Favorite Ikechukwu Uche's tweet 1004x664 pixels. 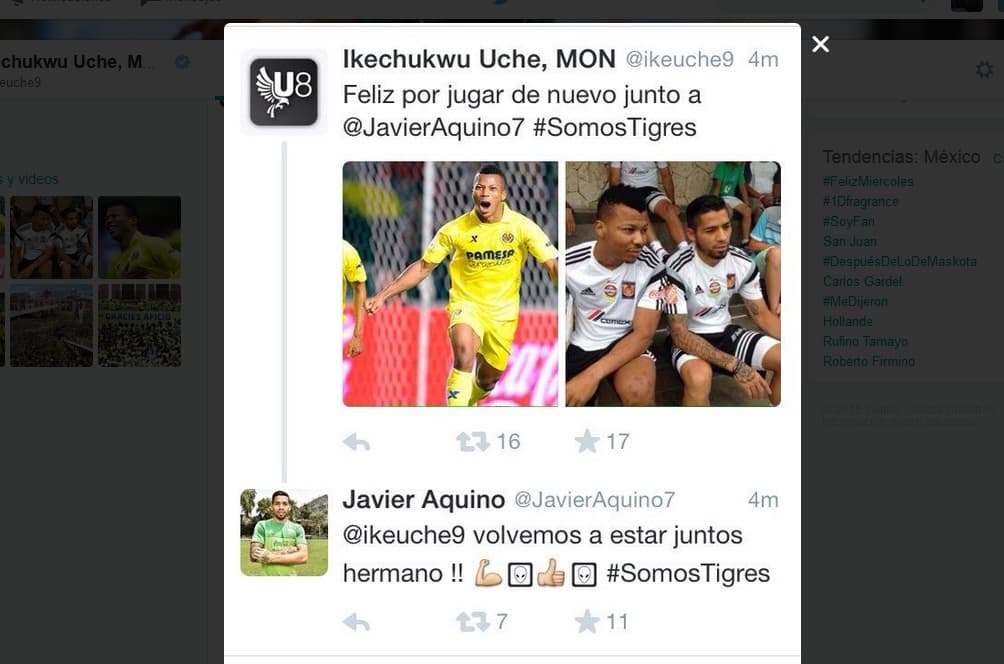pyautogui.click(x=587, y=442)
